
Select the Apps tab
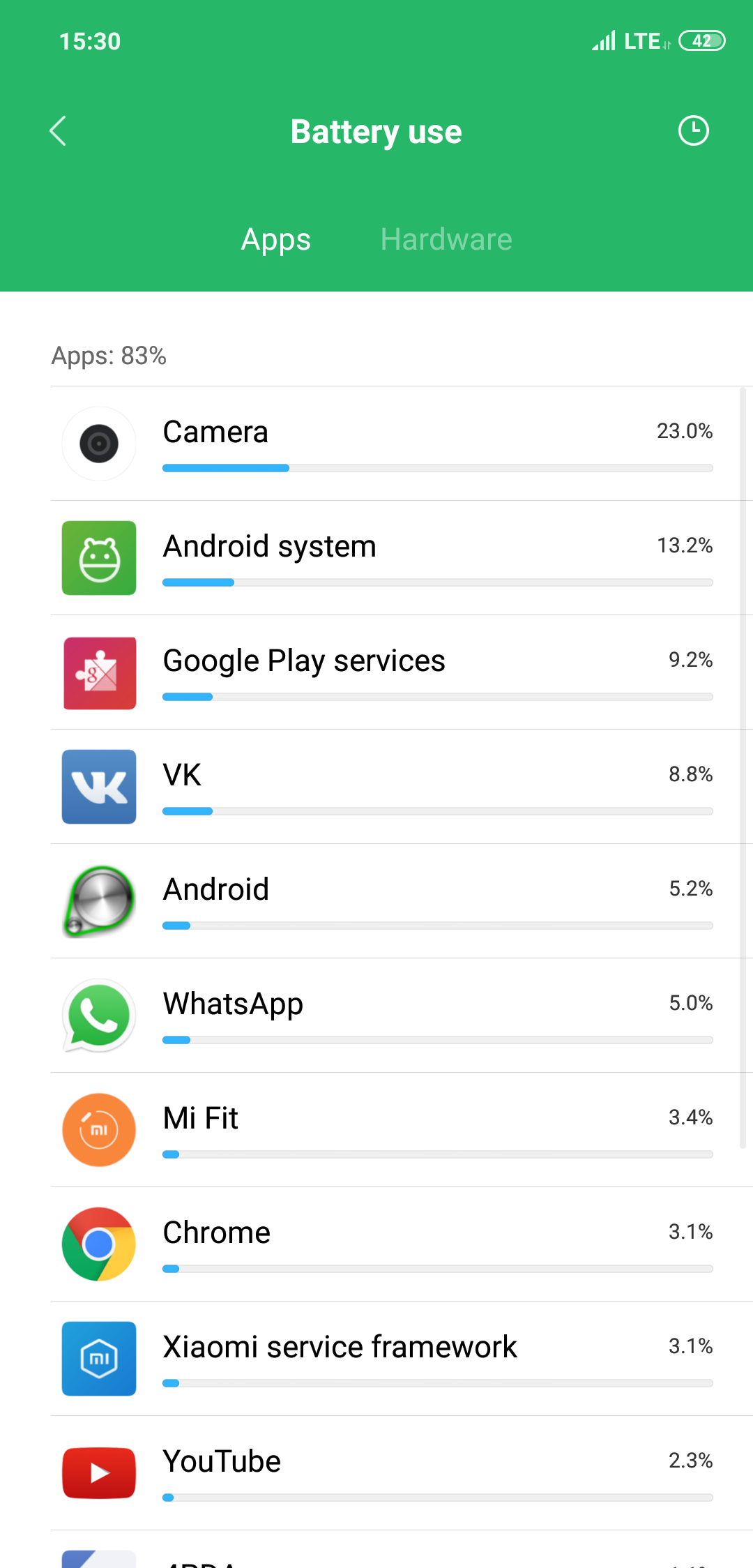click(x=275, y=239)
